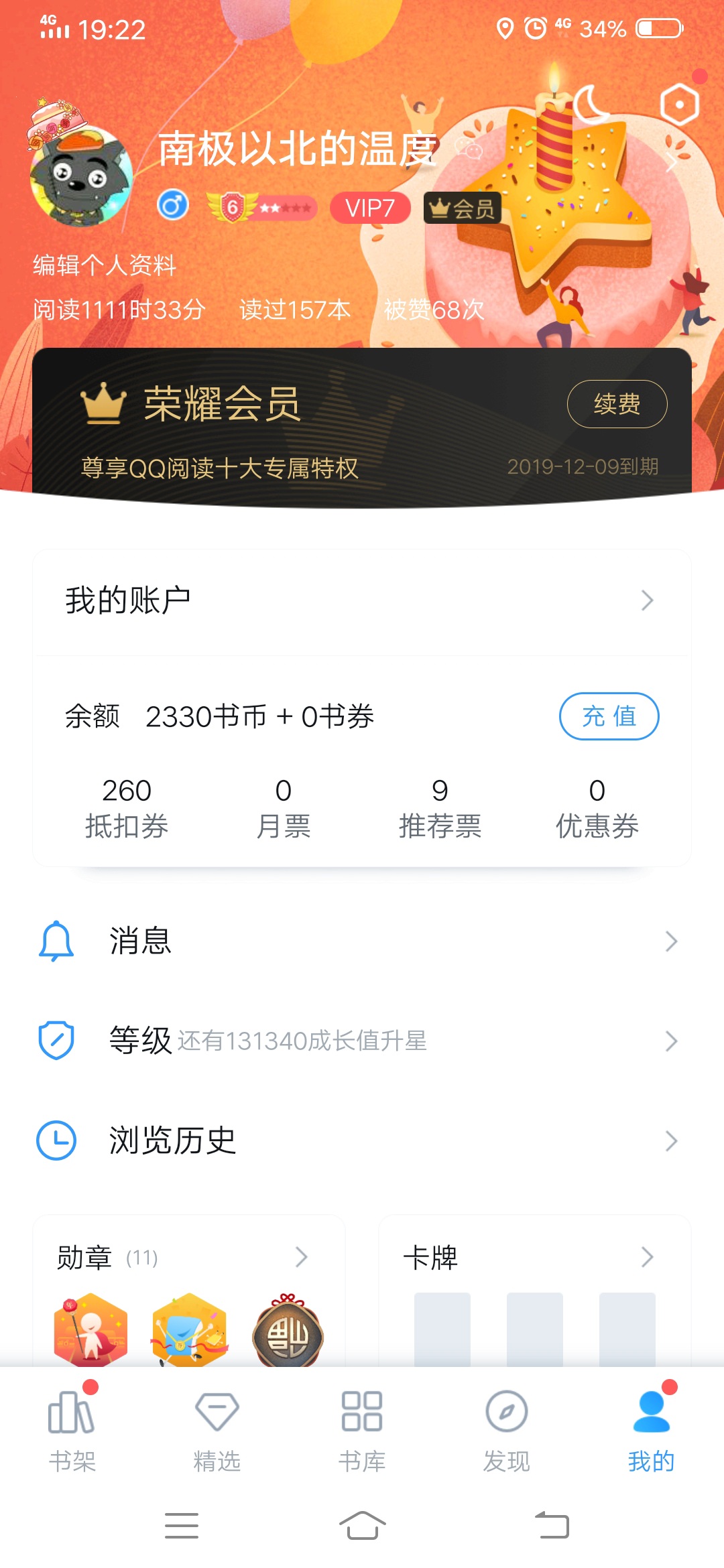Open settings via the hexagon icon
Image resolution: width=724 pixels, height=1568 pixels.
(x=679, y=105)
